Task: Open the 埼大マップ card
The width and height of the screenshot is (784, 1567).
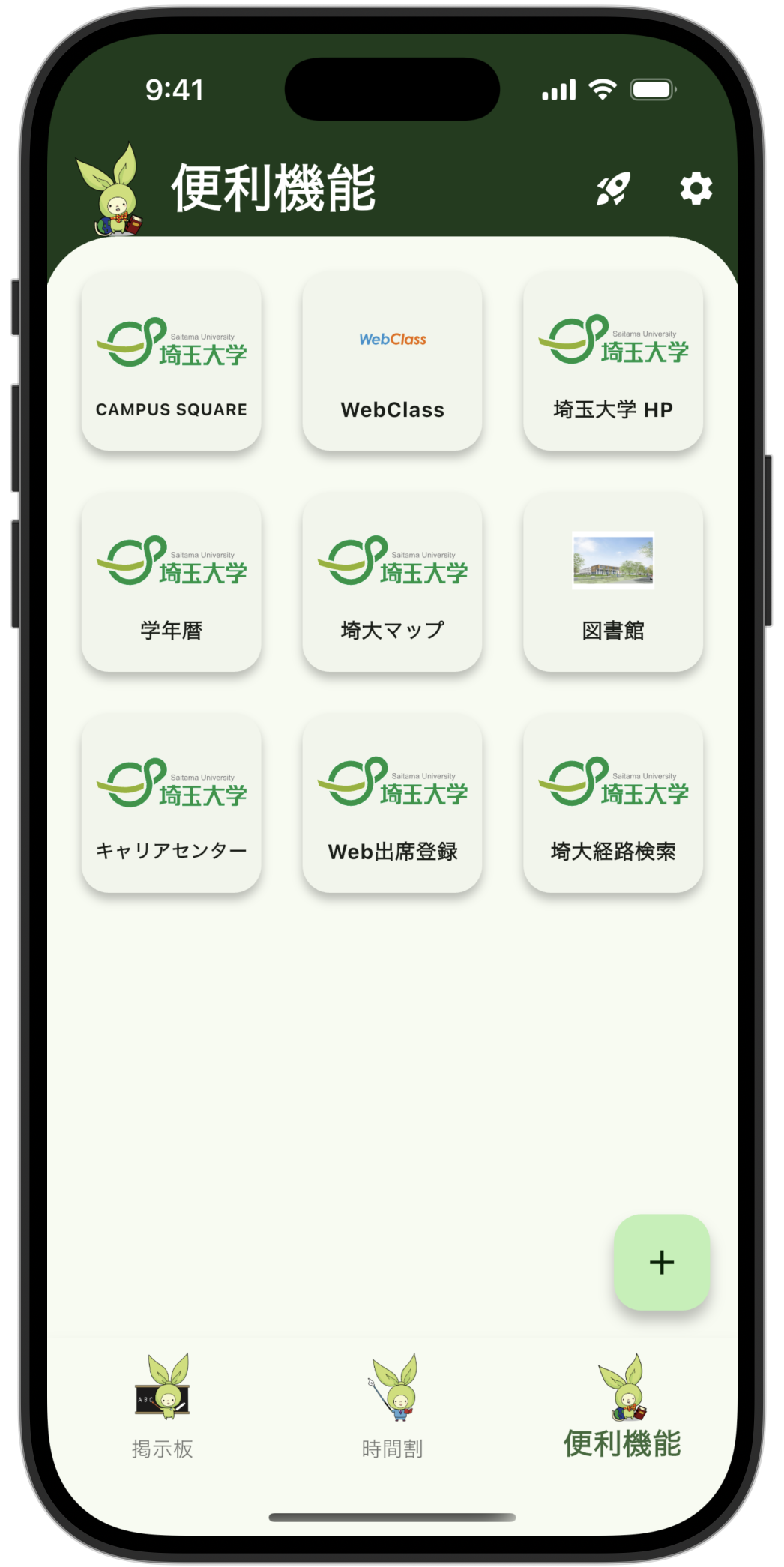Action: pos(392,583)
